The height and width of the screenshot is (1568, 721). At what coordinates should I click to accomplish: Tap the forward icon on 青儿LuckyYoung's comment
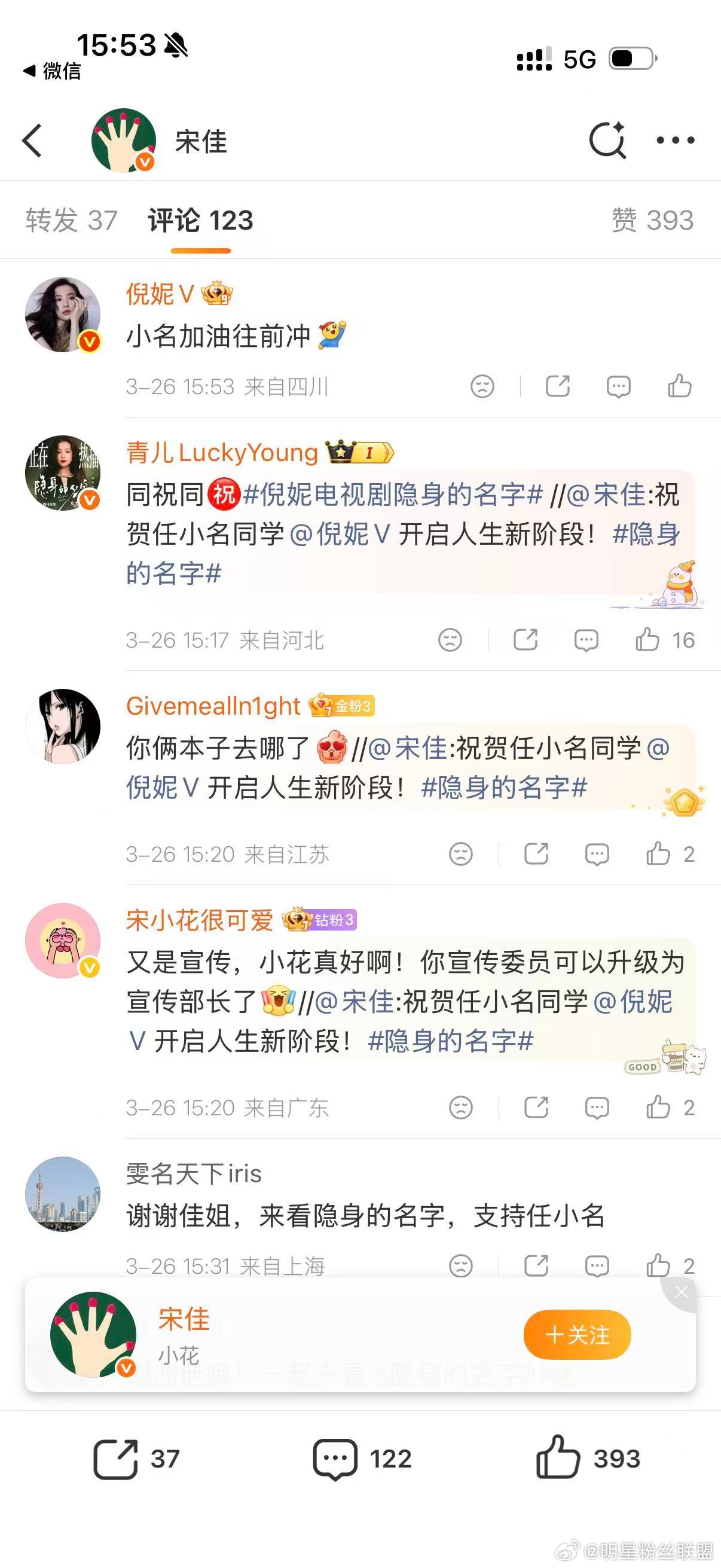tap(527, 640)
